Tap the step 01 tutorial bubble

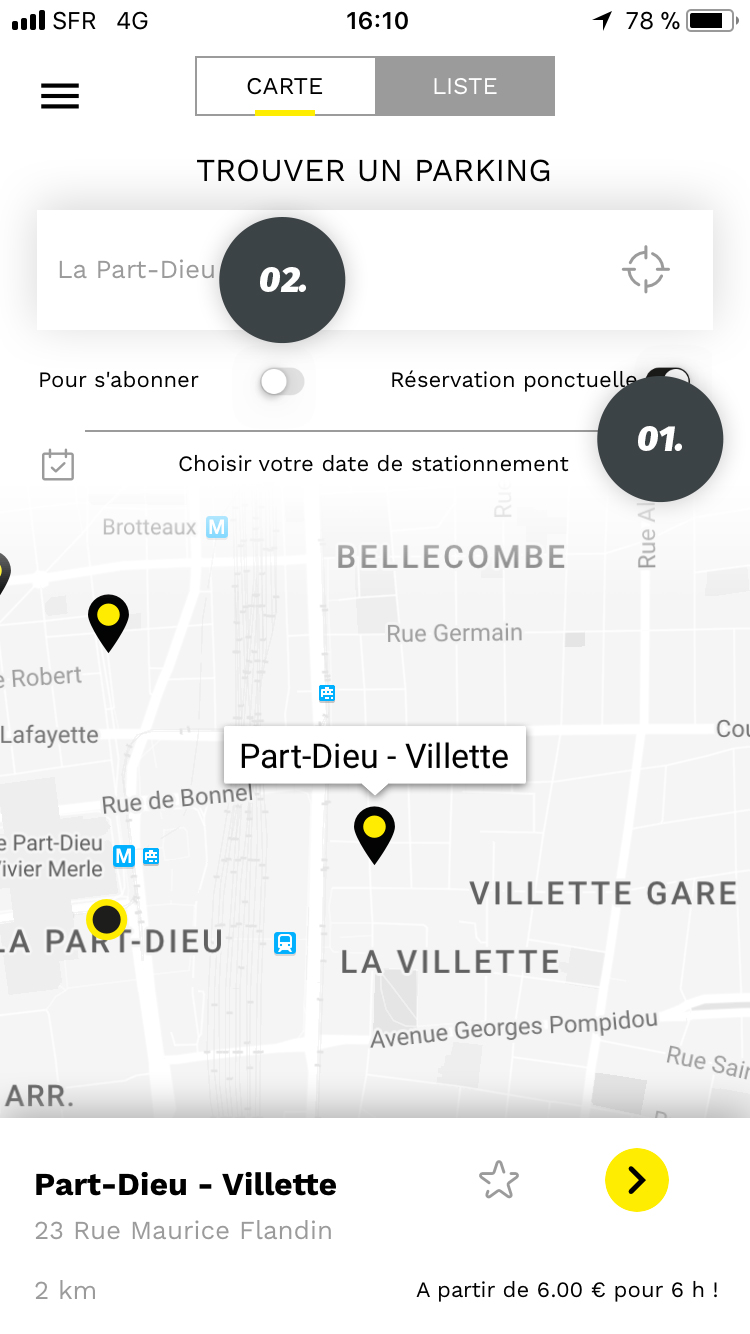point(660,439)
